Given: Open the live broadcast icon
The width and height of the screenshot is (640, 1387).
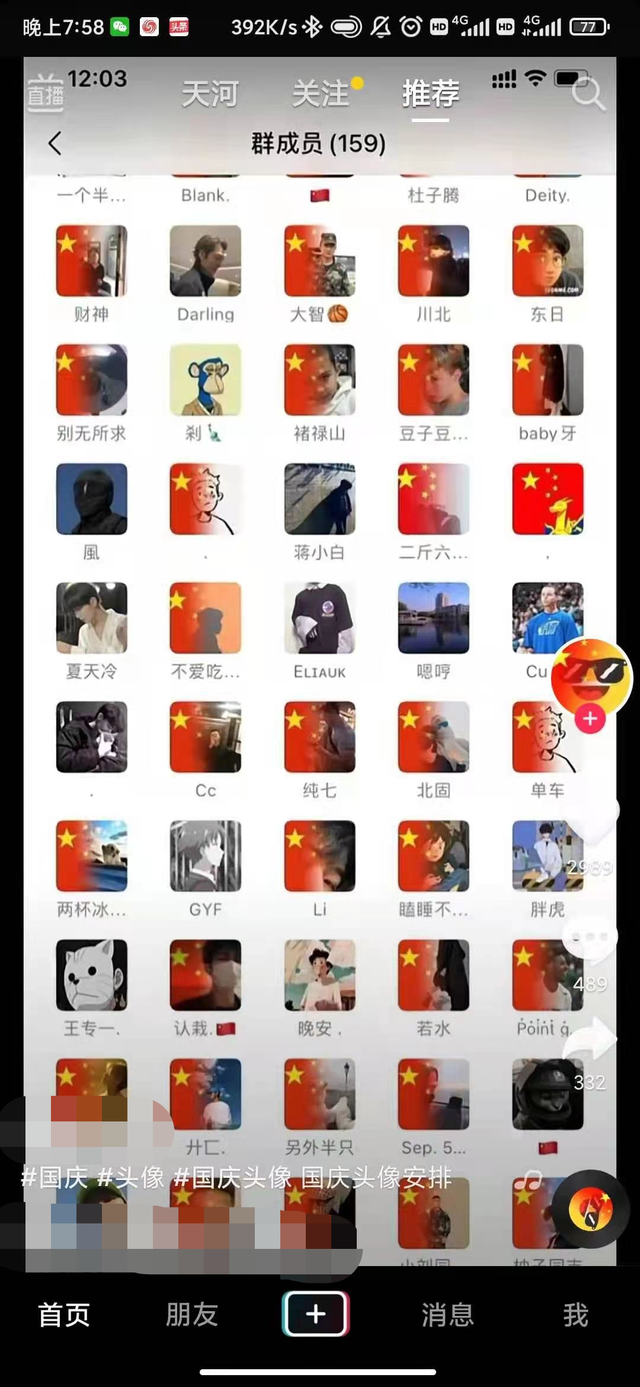Looking at the screenshot, I should coord(46,93).
